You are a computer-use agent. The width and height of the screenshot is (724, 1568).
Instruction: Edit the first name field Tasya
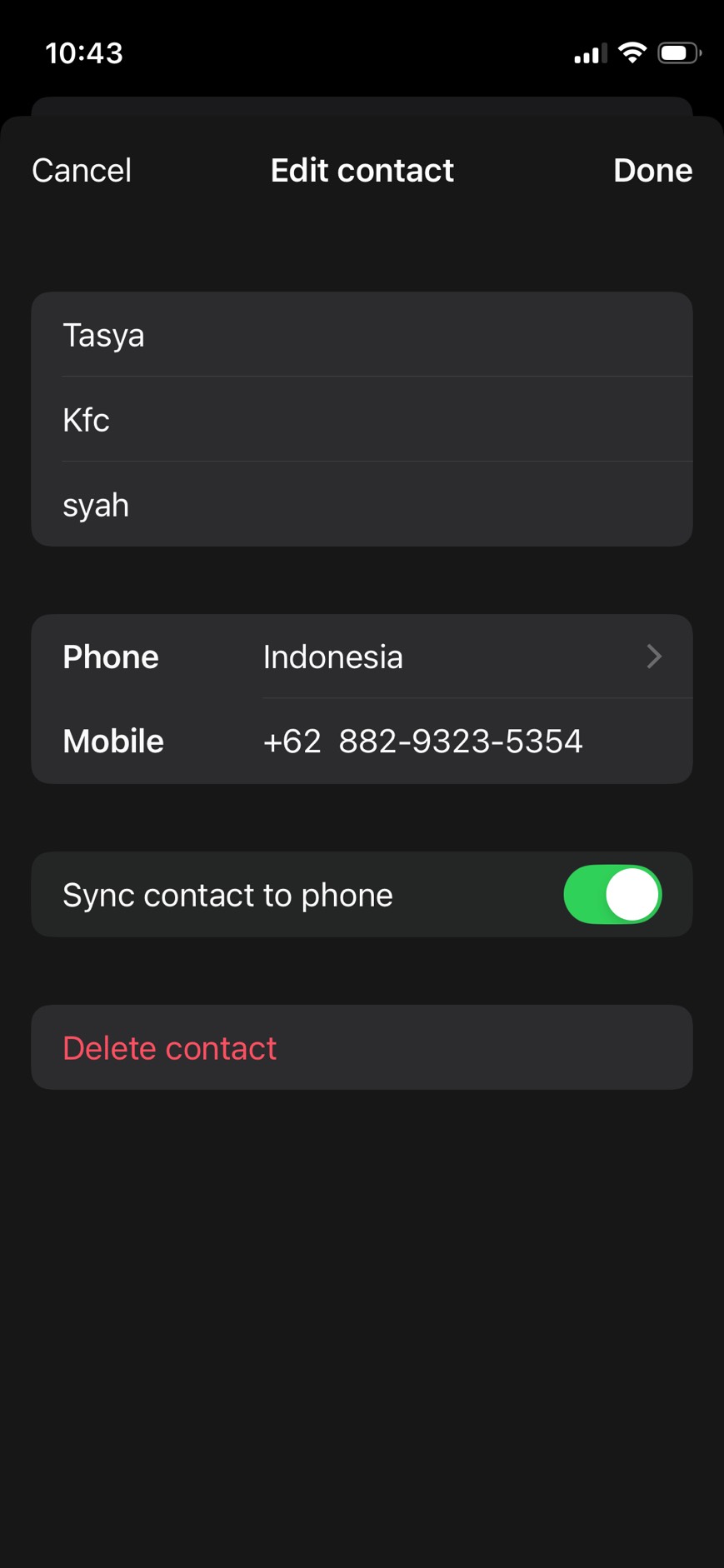[x=362, y=335]
